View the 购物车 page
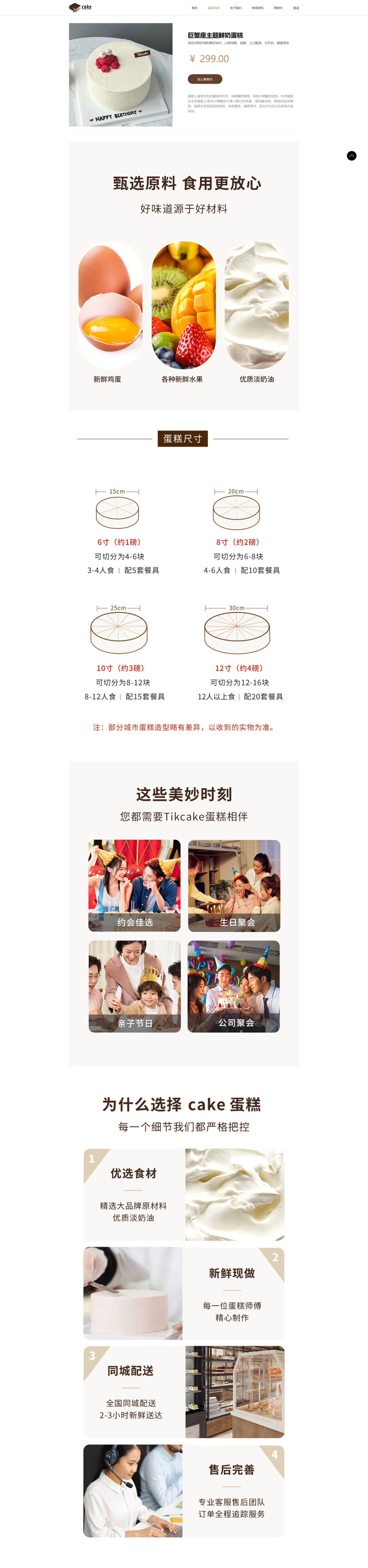This screenshot has height=1568, width=368. pyautogui.click(x=278, y=8)
